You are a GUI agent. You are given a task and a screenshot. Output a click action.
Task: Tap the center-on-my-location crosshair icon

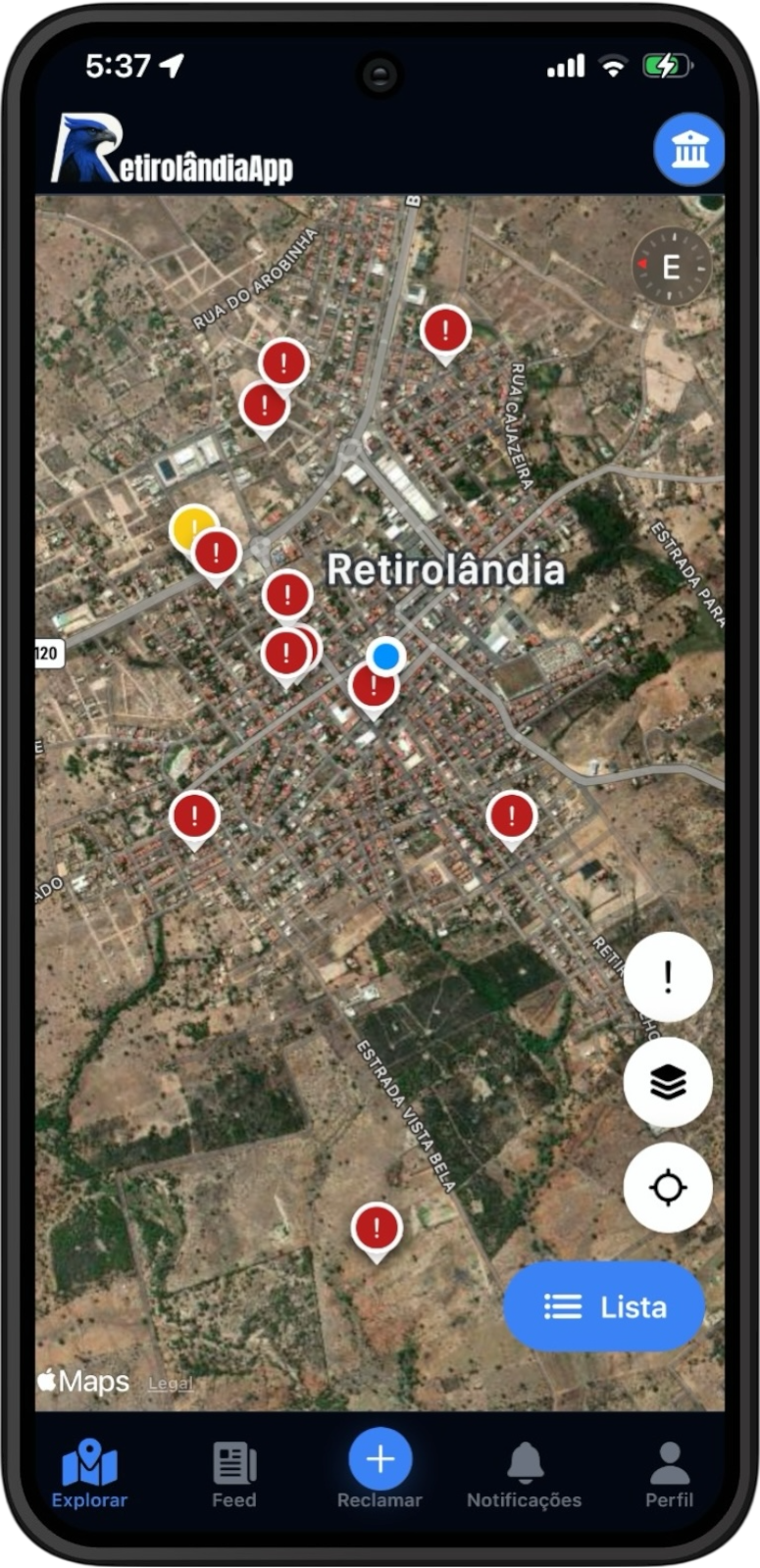[668, 1187]
